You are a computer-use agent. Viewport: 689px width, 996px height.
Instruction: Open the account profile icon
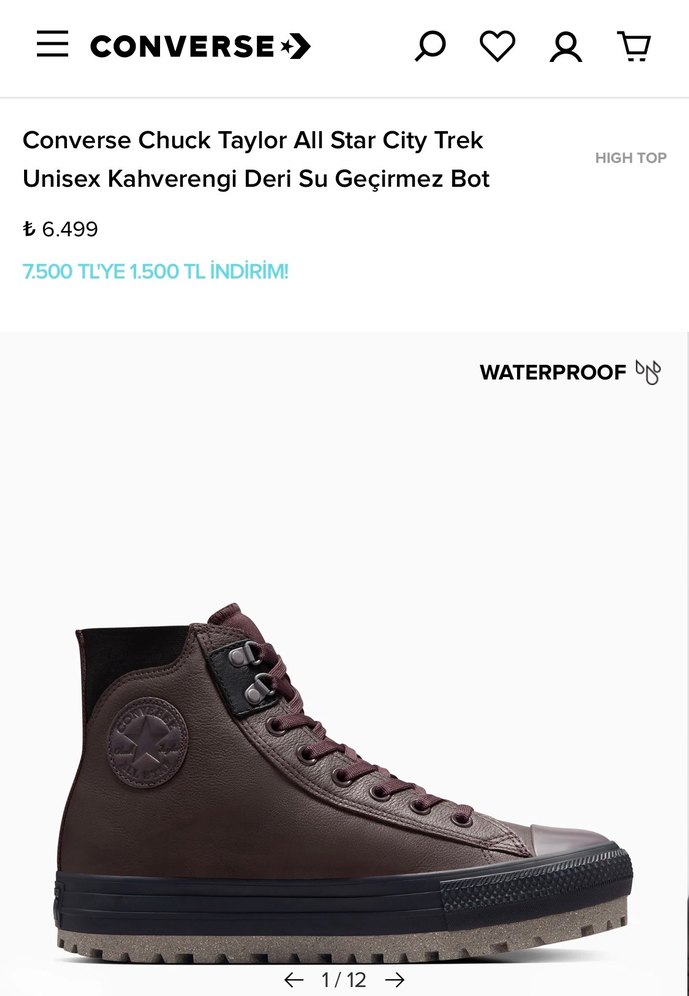tap(565, 46)
